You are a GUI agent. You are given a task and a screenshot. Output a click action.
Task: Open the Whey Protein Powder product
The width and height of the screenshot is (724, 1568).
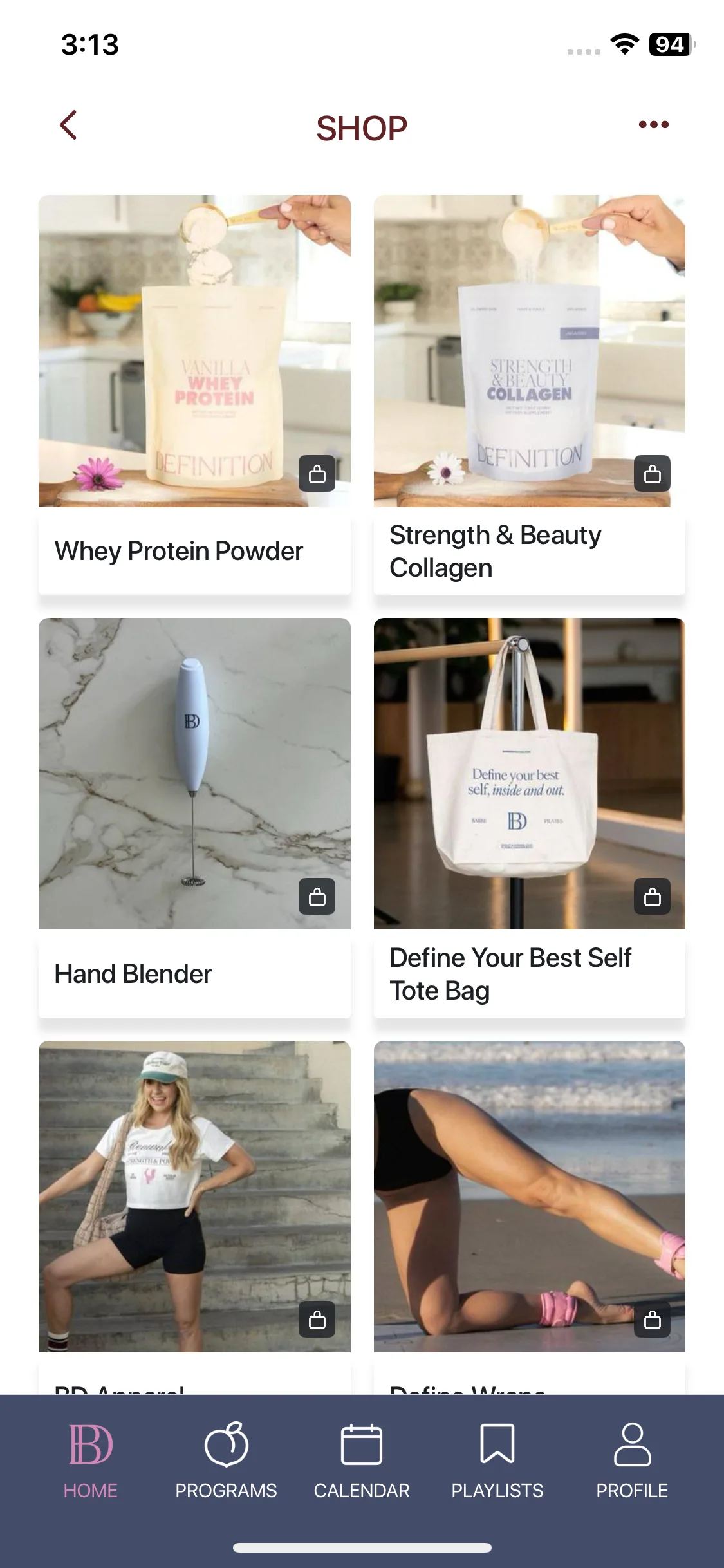coord(194,351)
